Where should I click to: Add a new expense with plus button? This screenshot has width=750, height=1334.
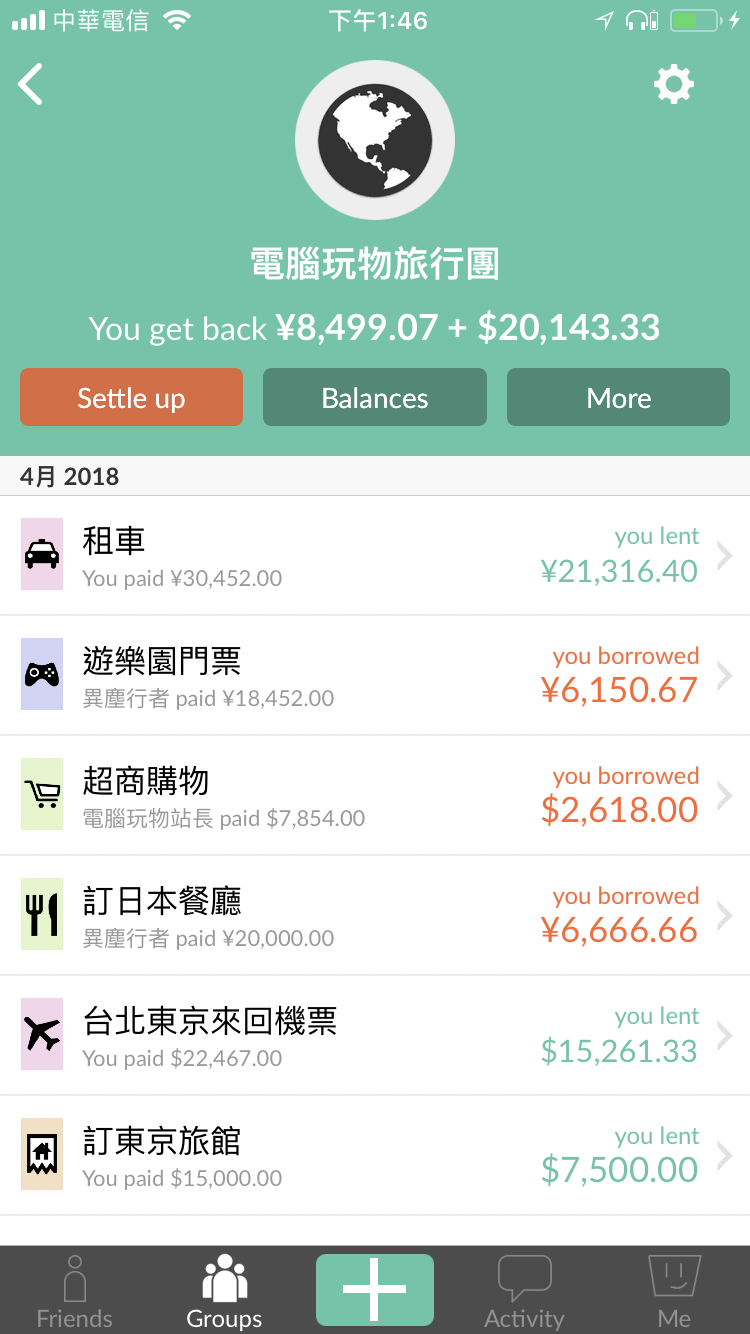coord(375,1289)
